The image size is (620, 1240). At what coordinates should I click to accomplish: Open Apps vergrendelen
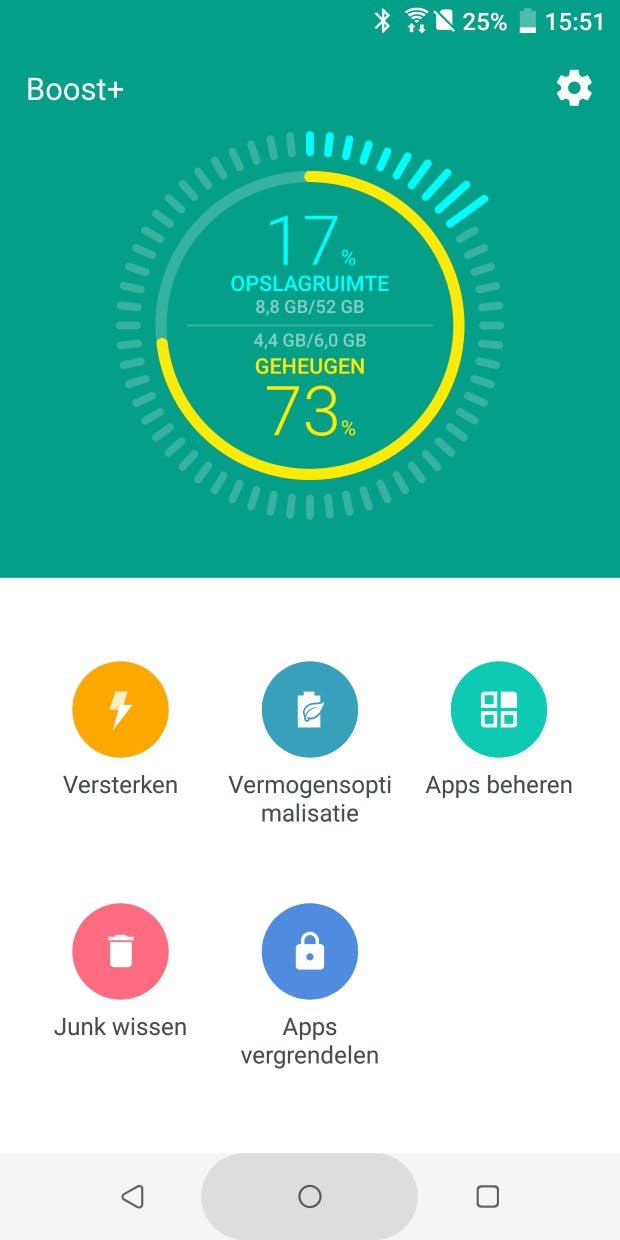click(310, 952)
